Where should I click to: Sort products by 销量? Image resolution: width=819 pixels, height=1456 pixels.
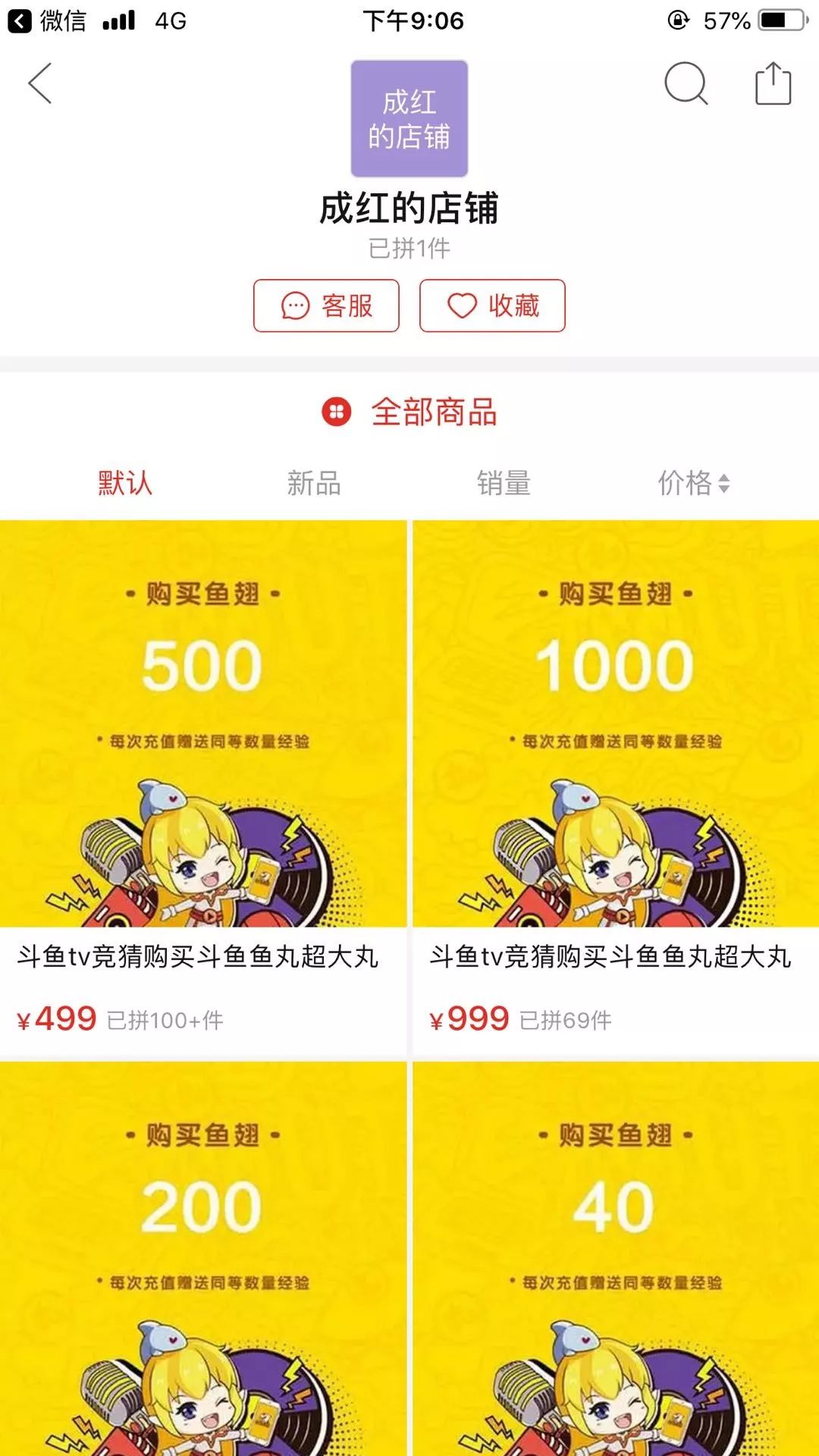pyautogui.click(x=504, y=483)
